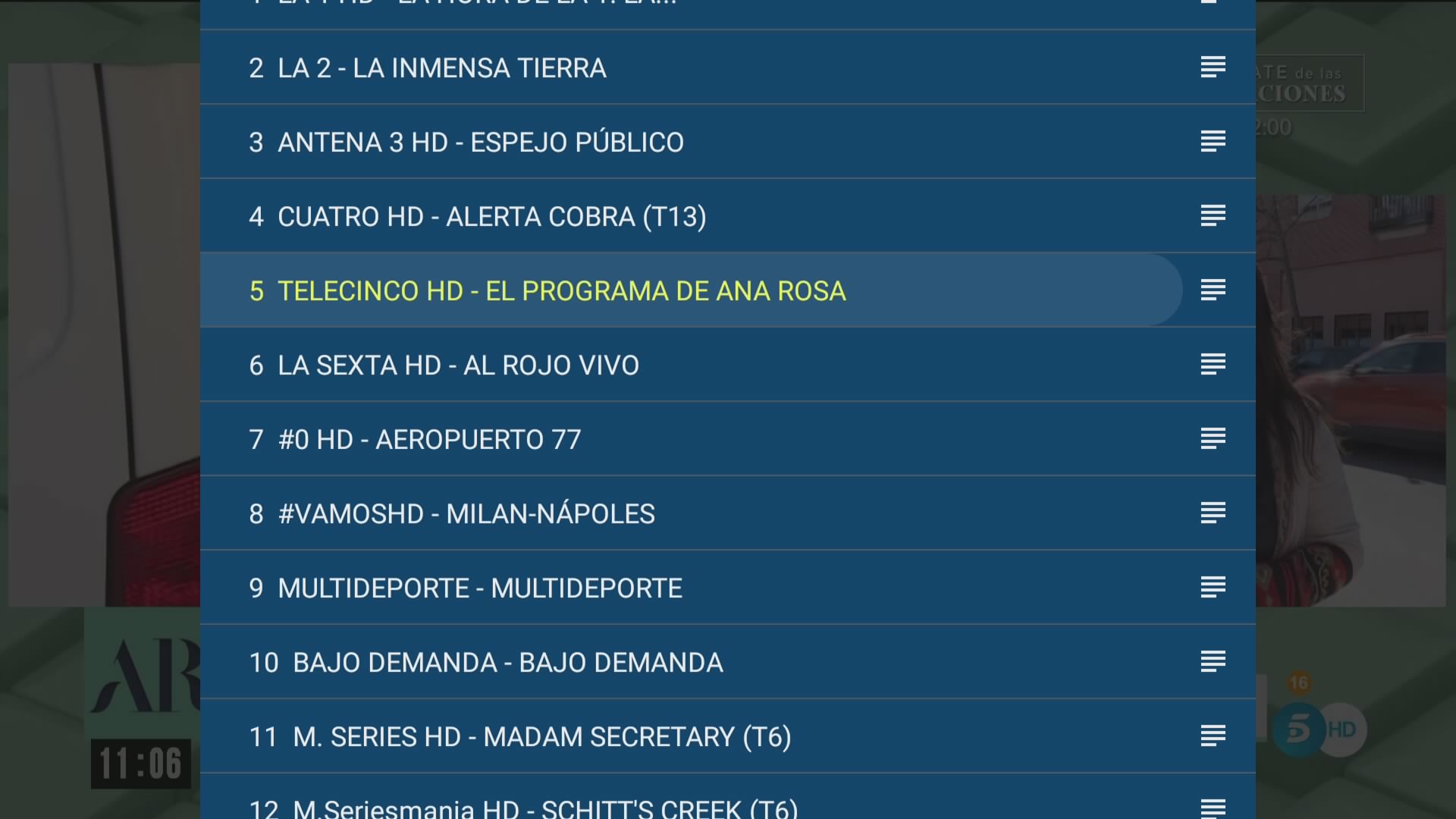Screen dimensions: 1456x819
Task: Open schedule icon for La Sexta HD
Action: (x=1213, y=364)
